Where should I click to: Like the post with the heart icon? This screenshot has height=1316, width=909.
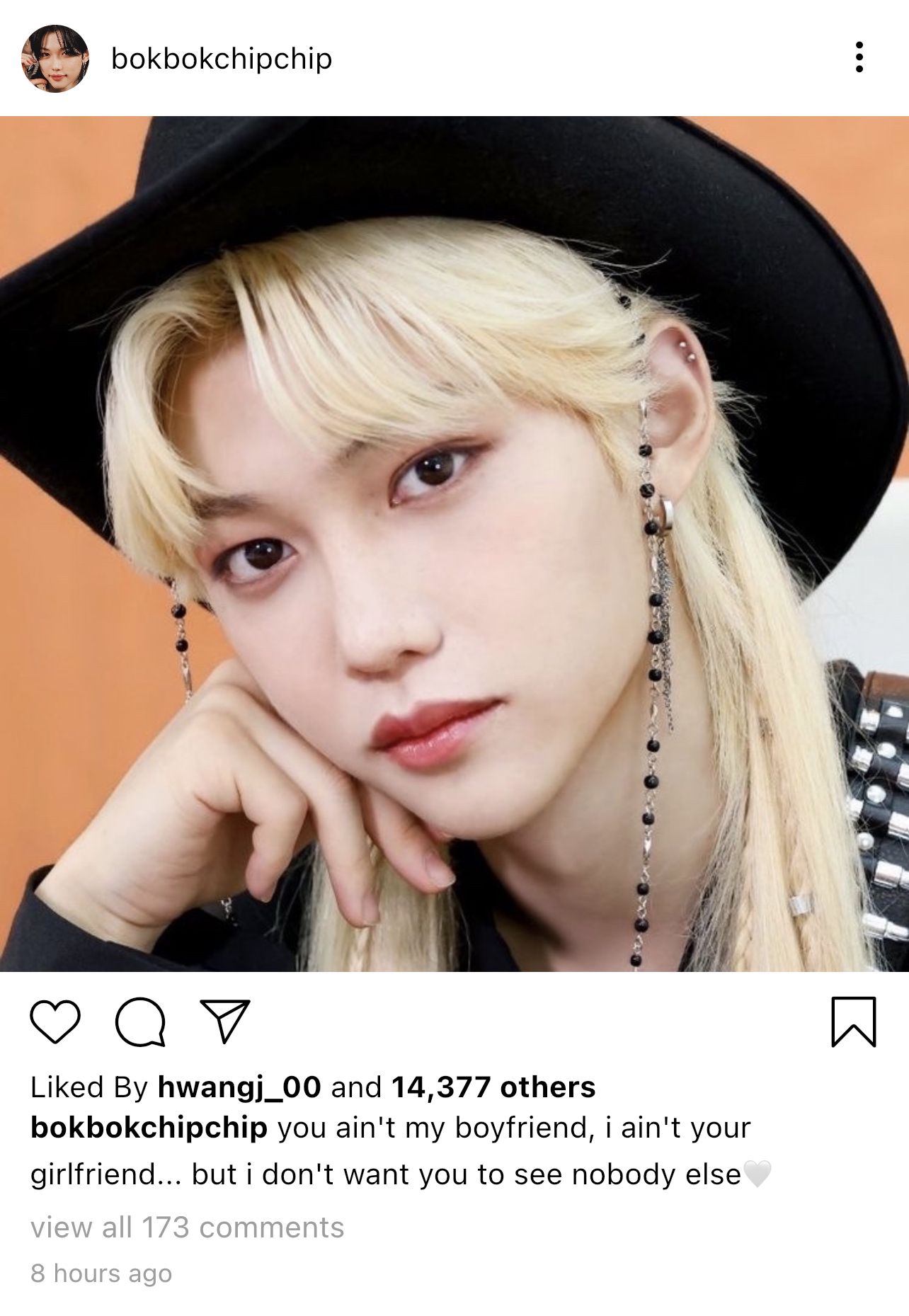(55, 1022)
